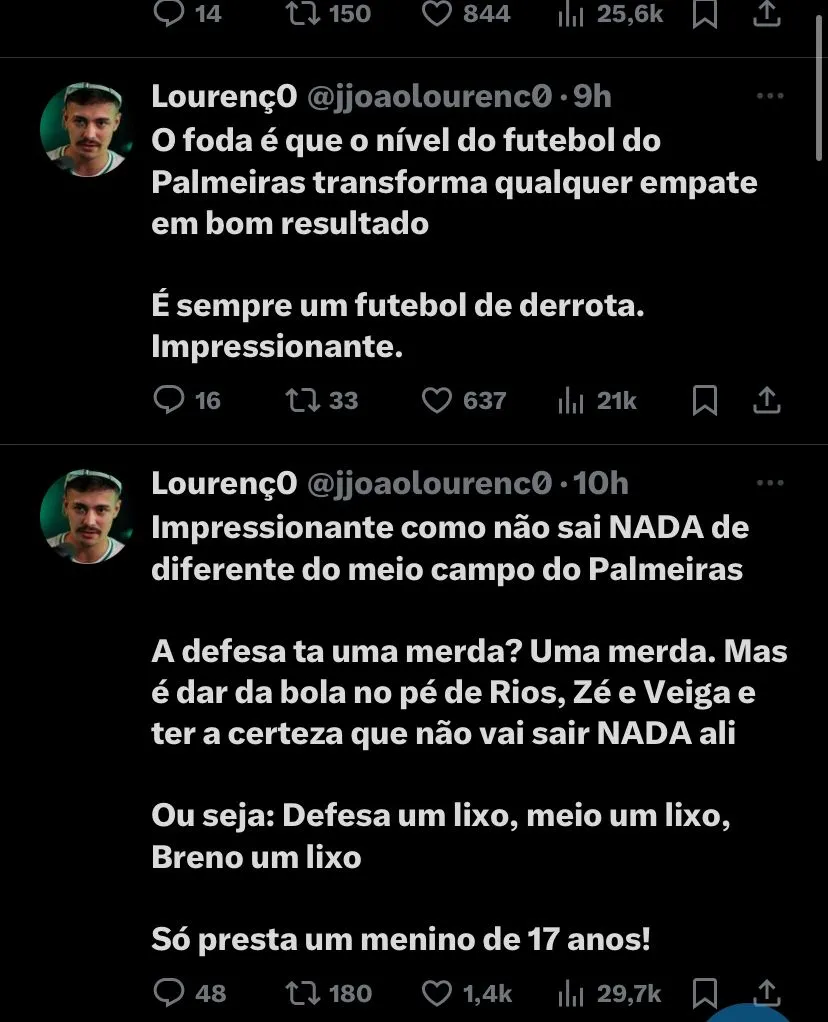828x1022 pixels.
Task: Reply to the "futebol de derrota" tweet
Action: point(169,400)
